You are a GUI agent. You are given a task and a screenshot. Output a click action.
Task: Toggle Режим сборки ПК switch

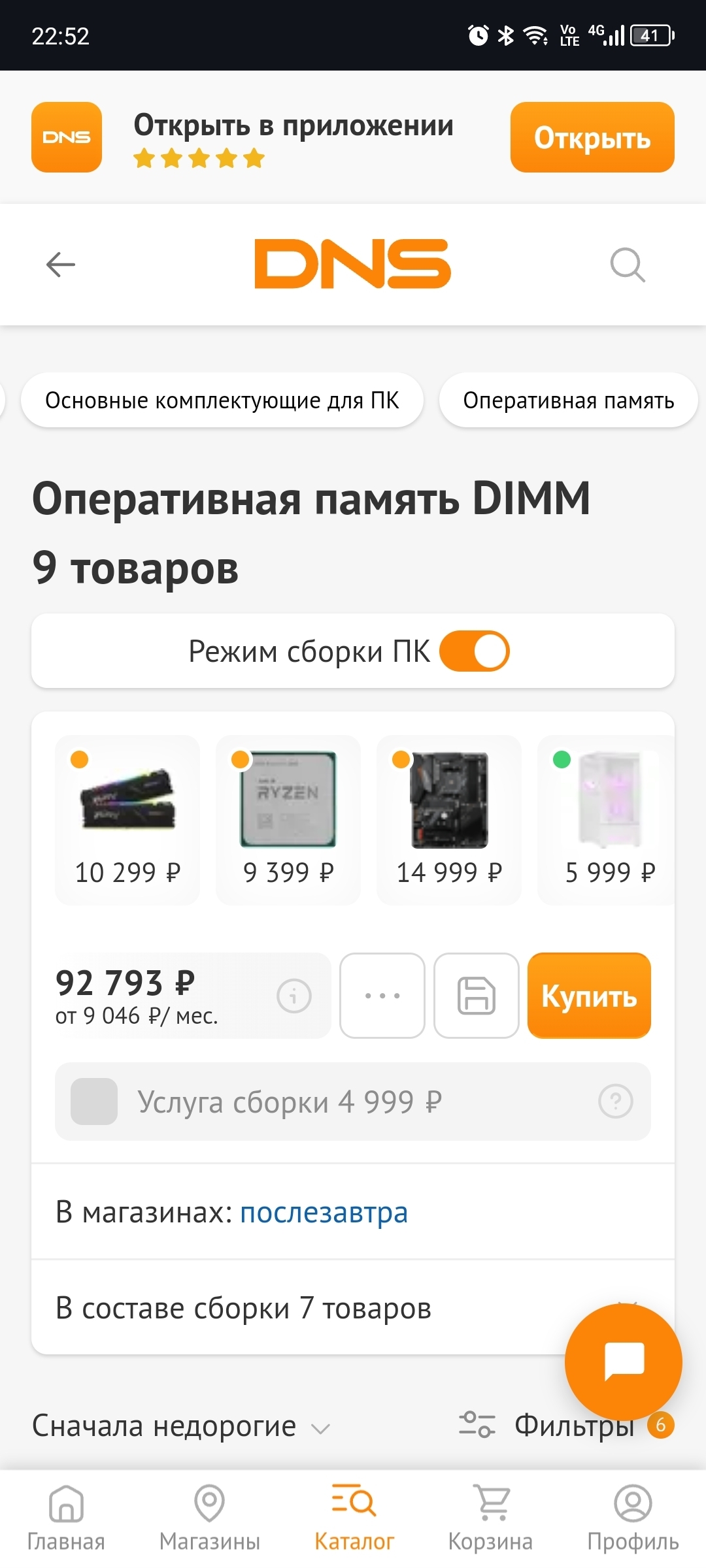click(475, 651)
